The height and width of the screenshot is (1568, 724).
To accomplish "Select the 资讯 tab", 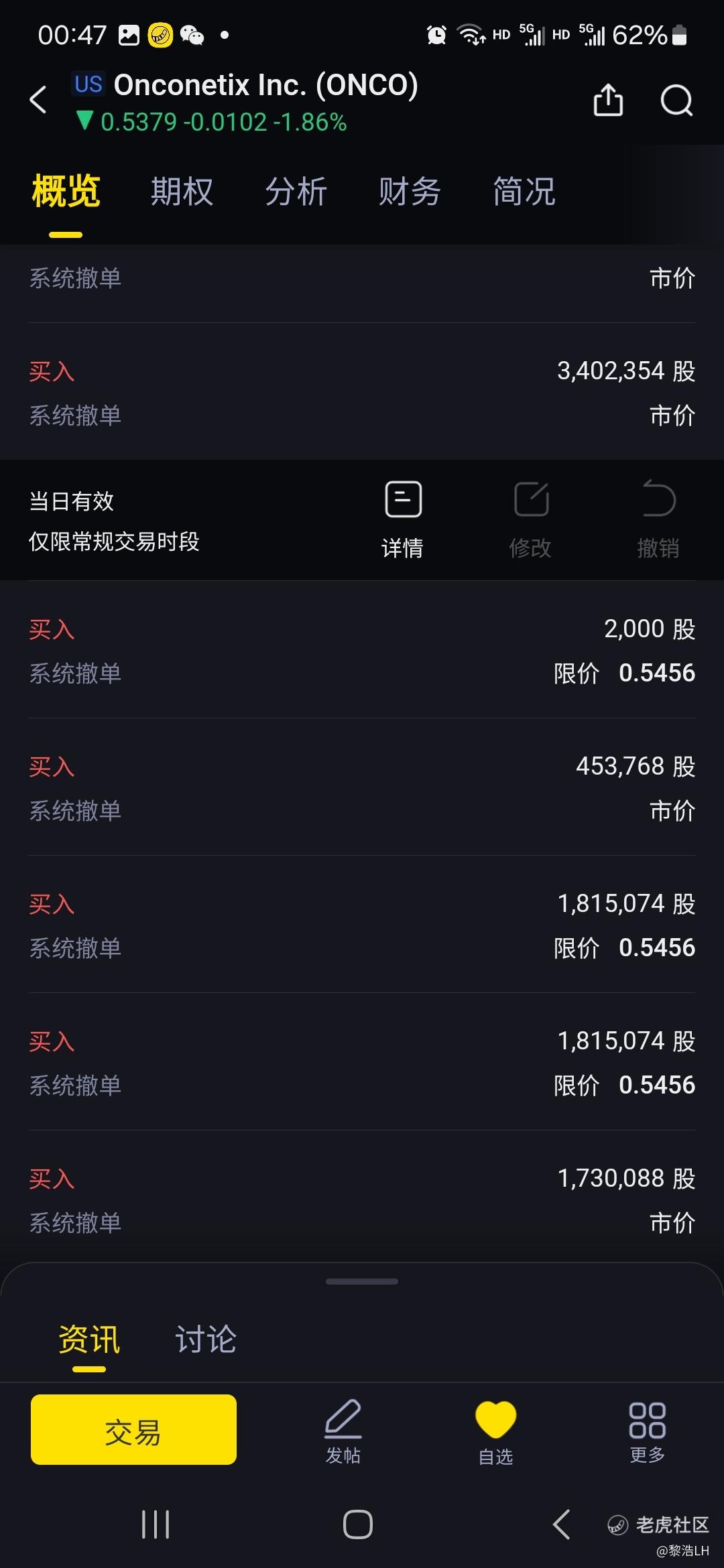I will 89,1340.
